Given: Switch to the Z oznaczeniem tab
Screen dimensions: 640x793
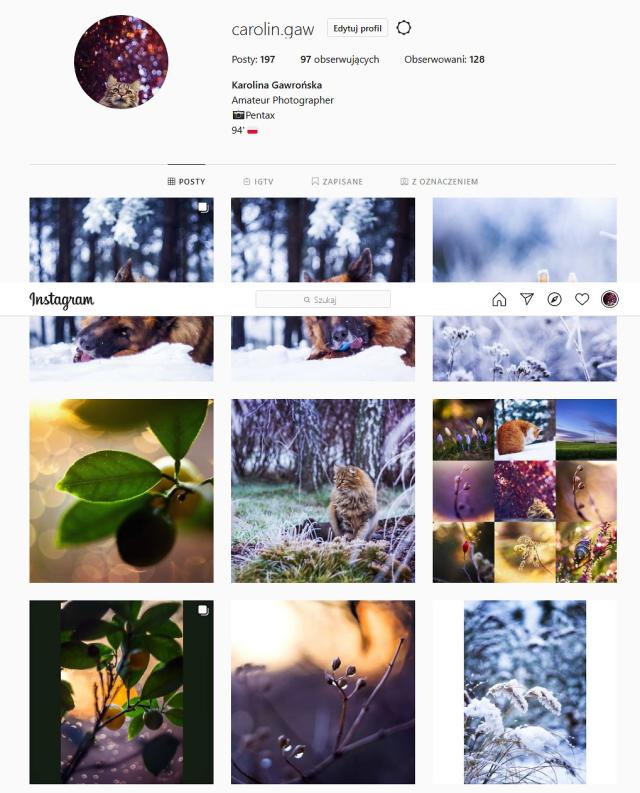Looking at the screenshot, I should pyautogui.click(x=439, y=182).
